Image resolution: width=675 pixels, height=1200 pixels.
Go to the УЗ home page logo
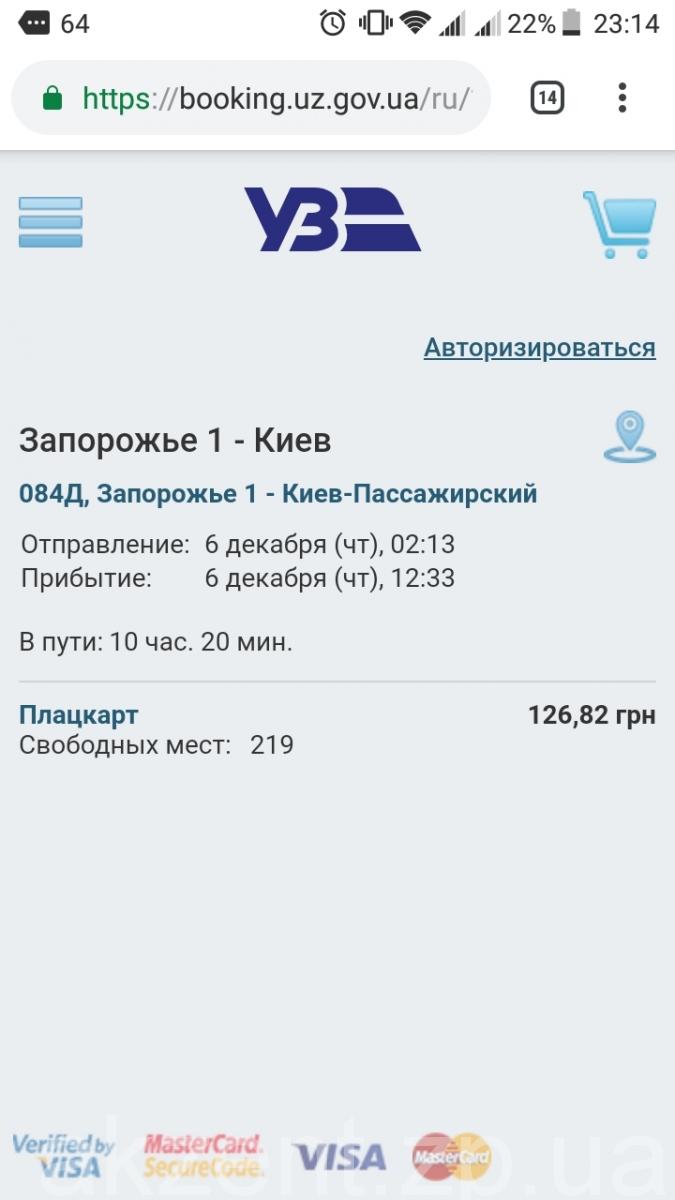coord(332,220)
